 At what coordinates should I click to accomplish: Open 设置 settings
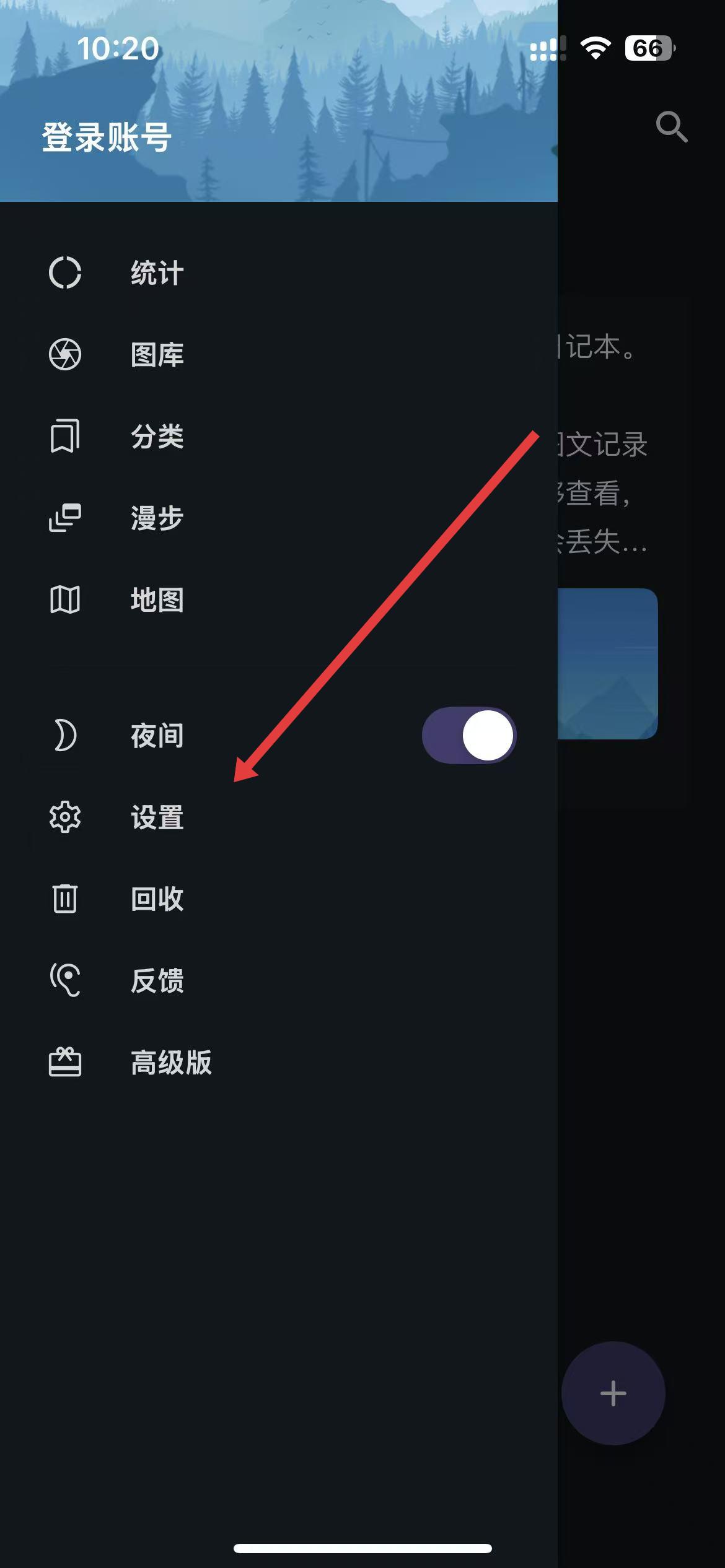click(156, 817)
